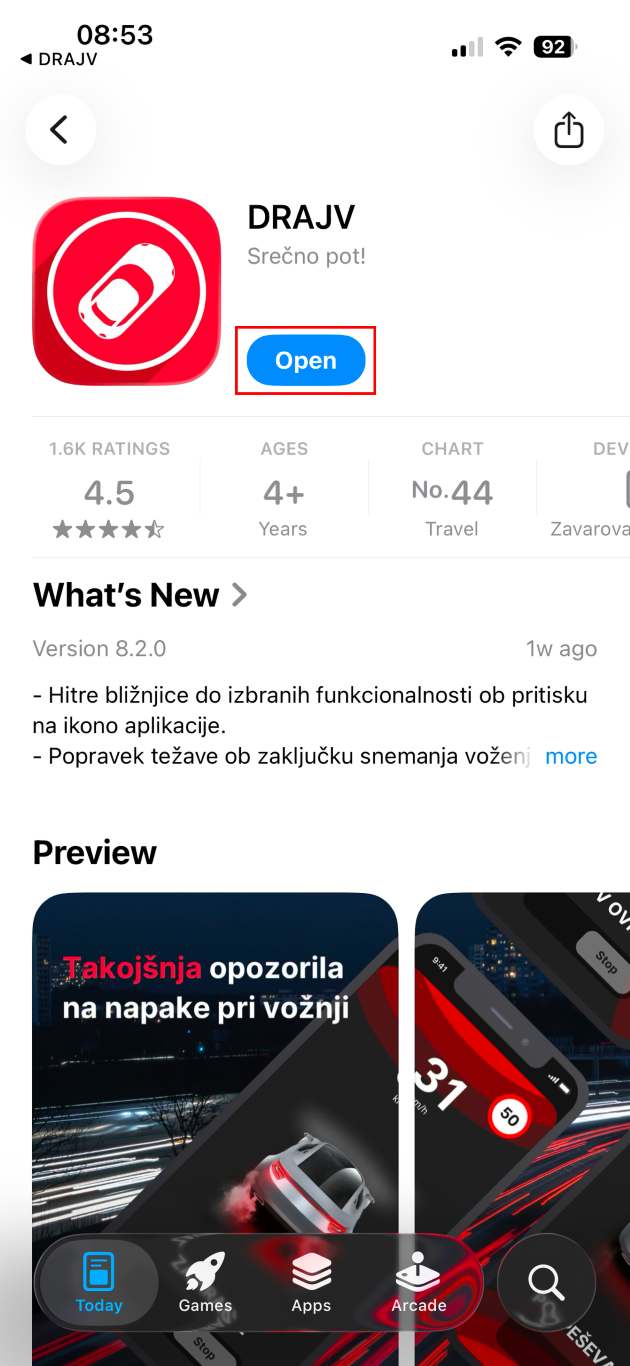
Task: Switch to the Games tab
Action: coord(205,1283)
